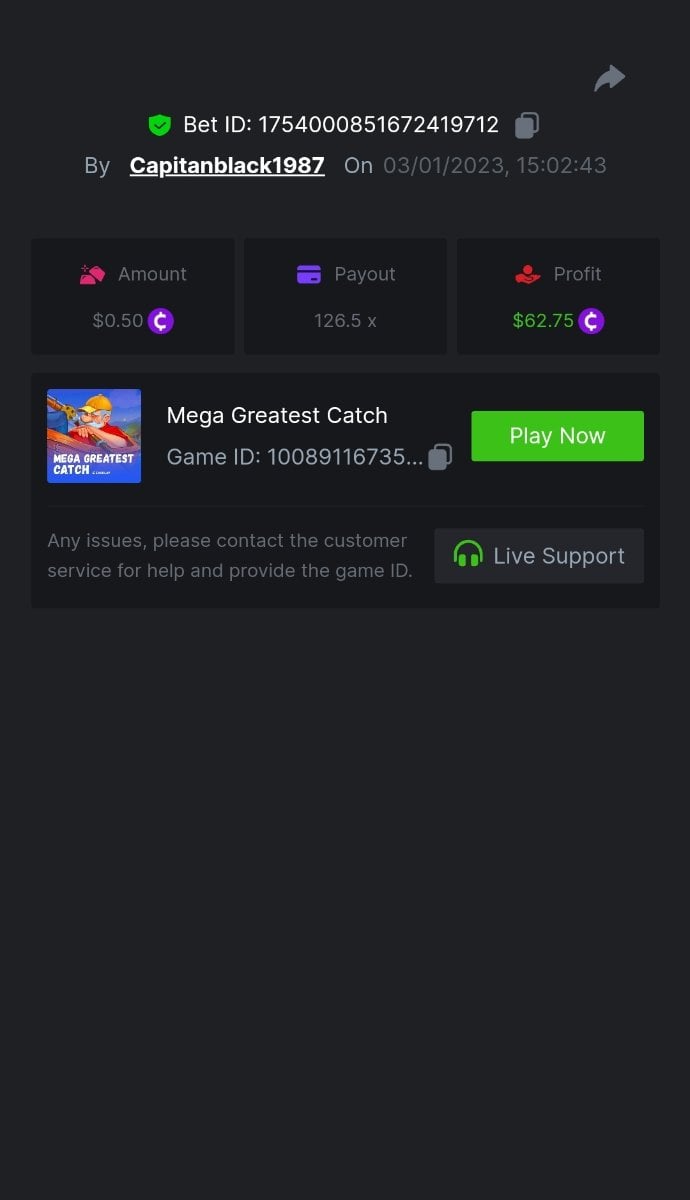Copy the Game ID

[x=440, y=457]
